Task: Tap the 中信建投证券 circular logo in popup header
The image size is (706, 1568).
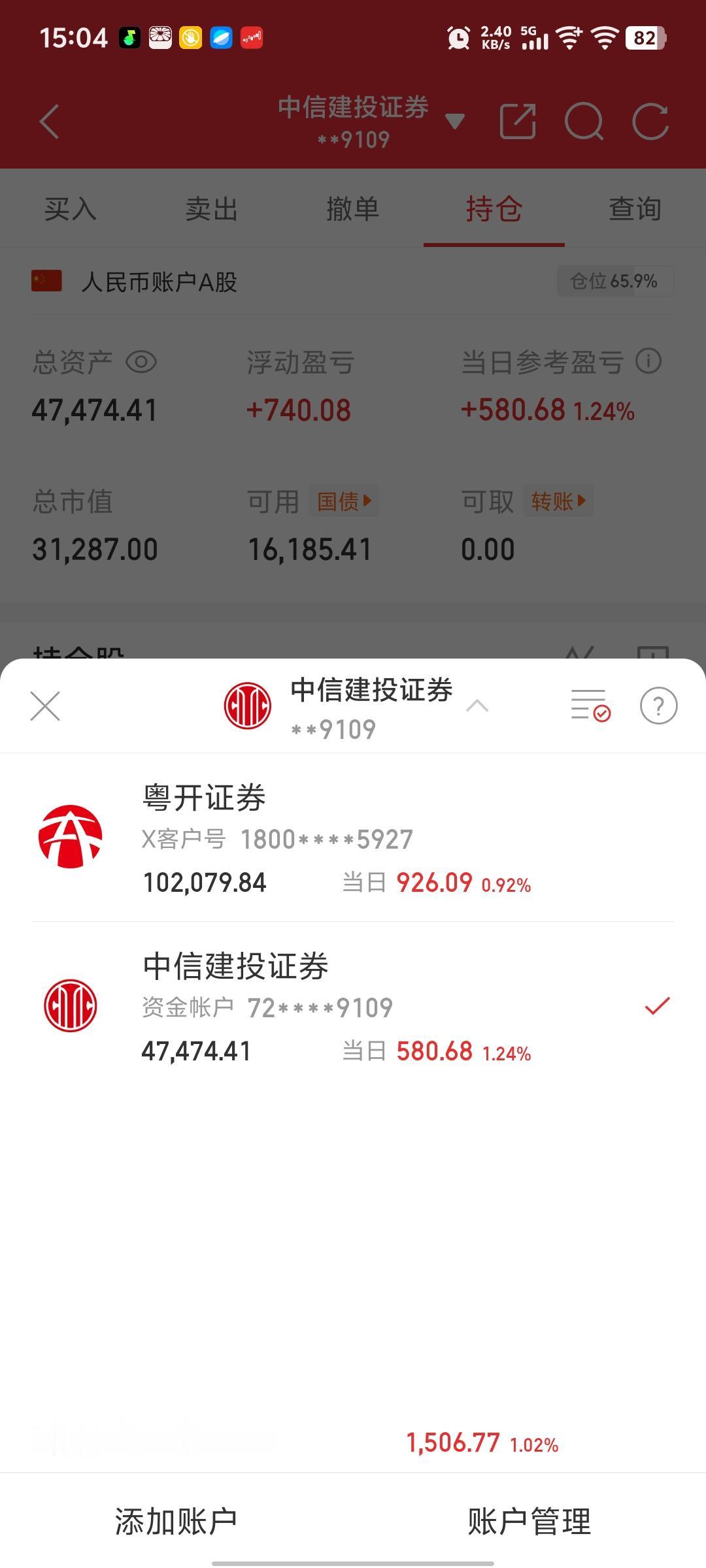Action: [247, 706]
